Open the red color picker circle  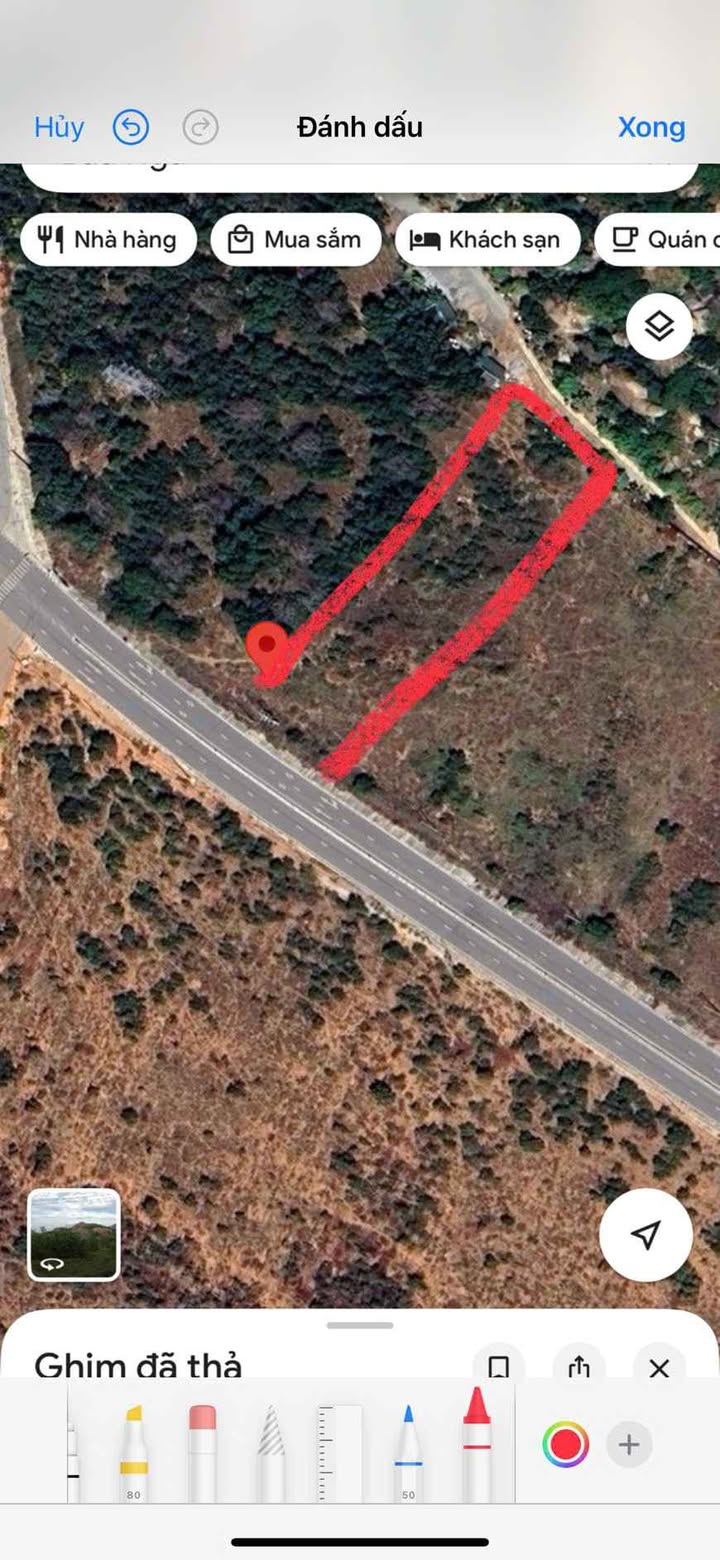[x=566, y=1445]
